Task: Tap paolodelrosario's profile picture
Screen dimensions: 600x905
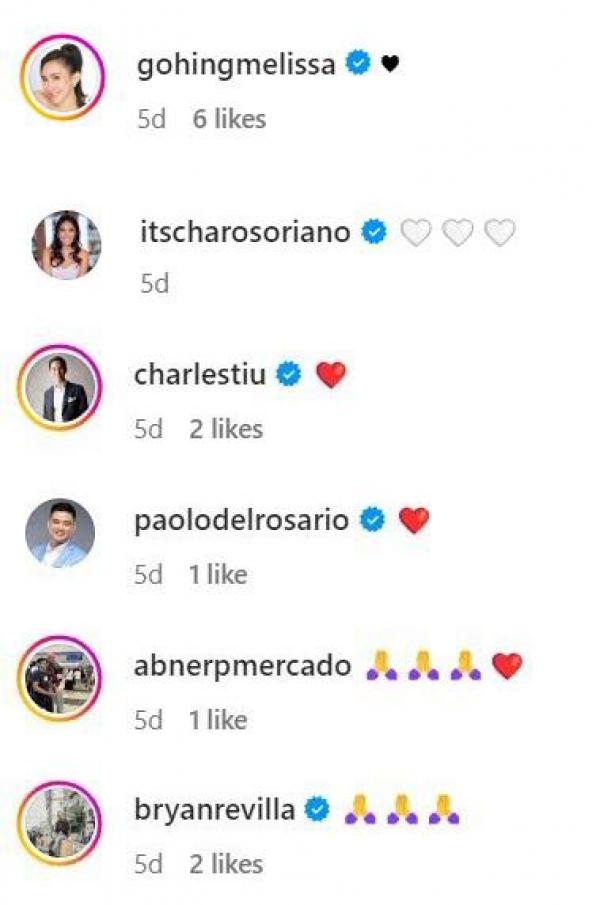Action: (x=60, y=533)
